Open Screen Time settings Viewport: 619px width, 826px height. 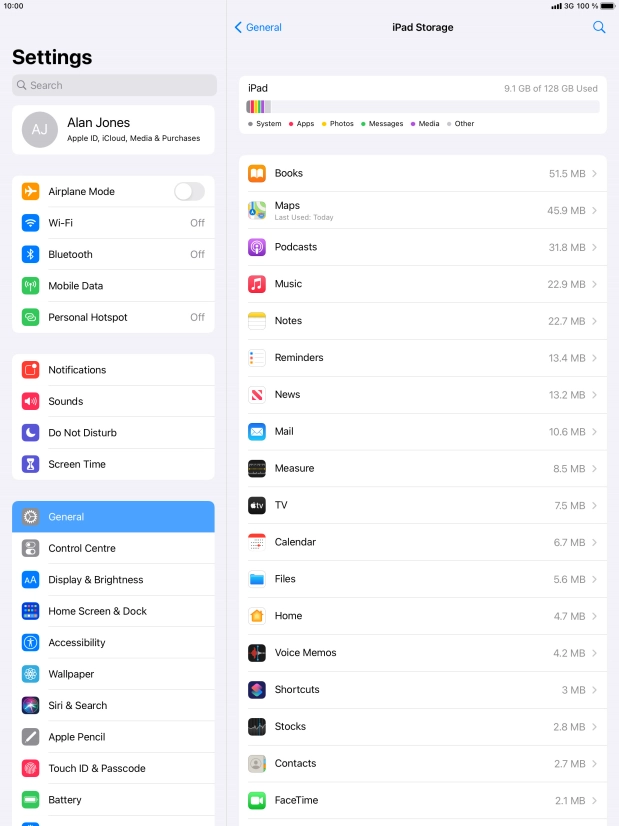pyautogui.click(x=113, y=464)
